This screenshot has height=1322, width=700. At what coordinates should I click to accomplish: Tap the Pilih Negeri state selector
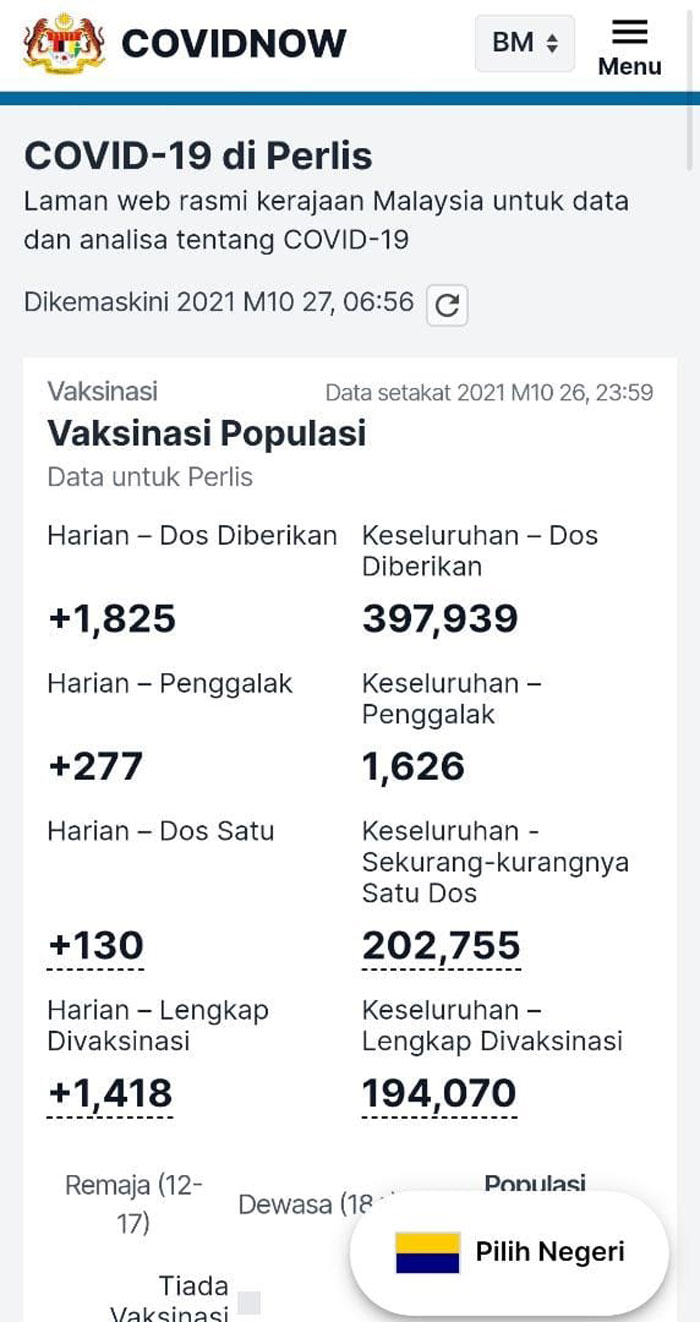click(510, 1252)
